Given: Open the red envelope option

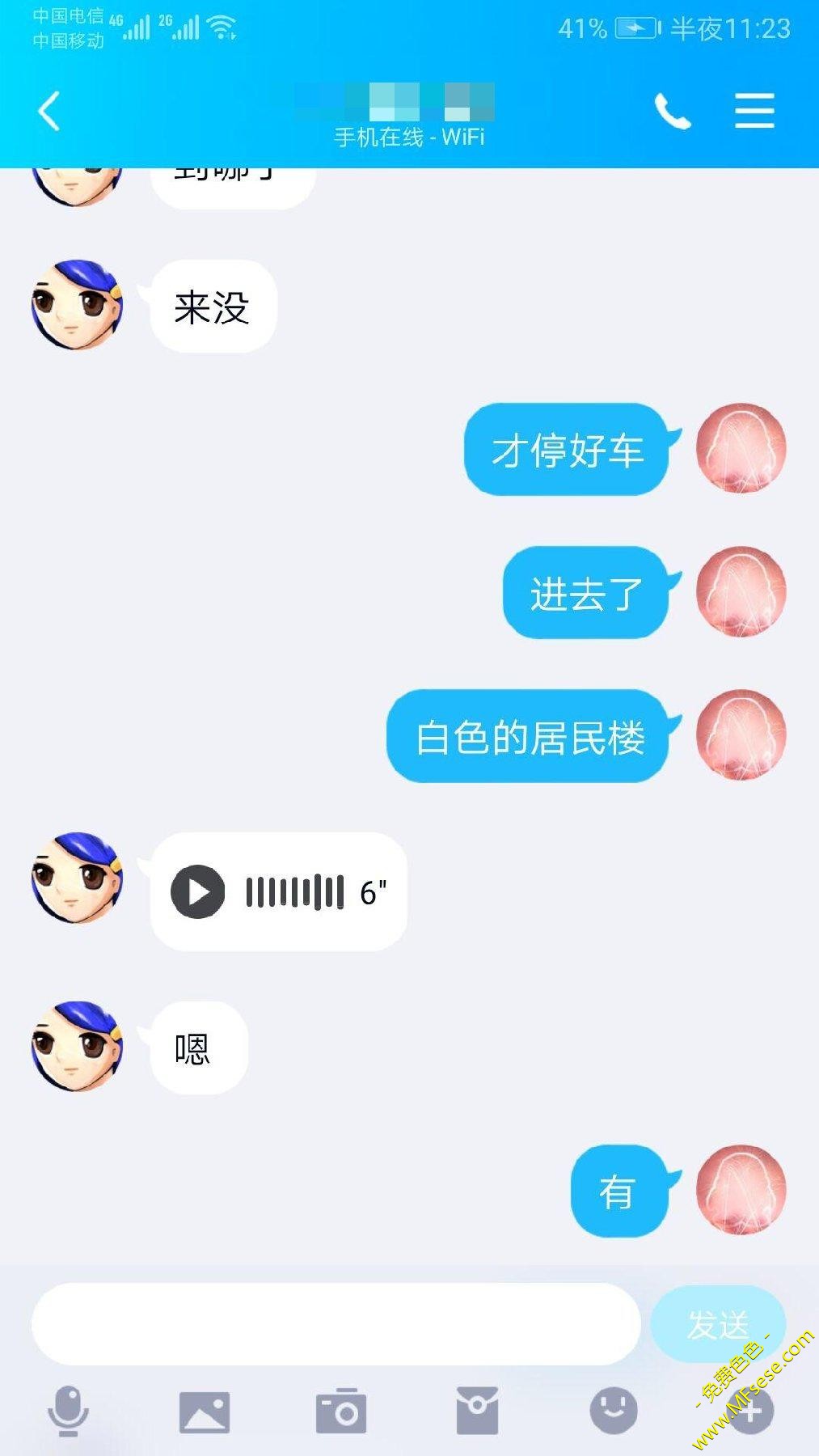Looking at the screenshot, I should (x=477, y=1412).
